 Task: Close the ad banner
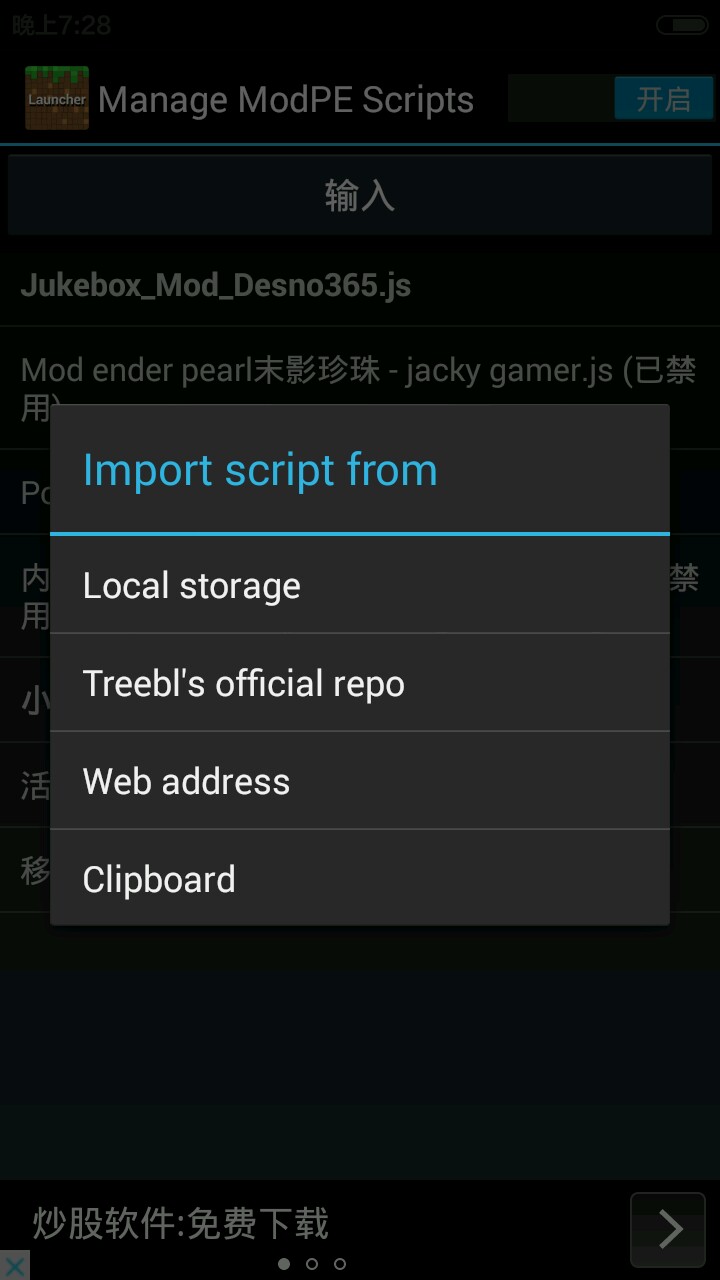click(x=14, y=1265)
